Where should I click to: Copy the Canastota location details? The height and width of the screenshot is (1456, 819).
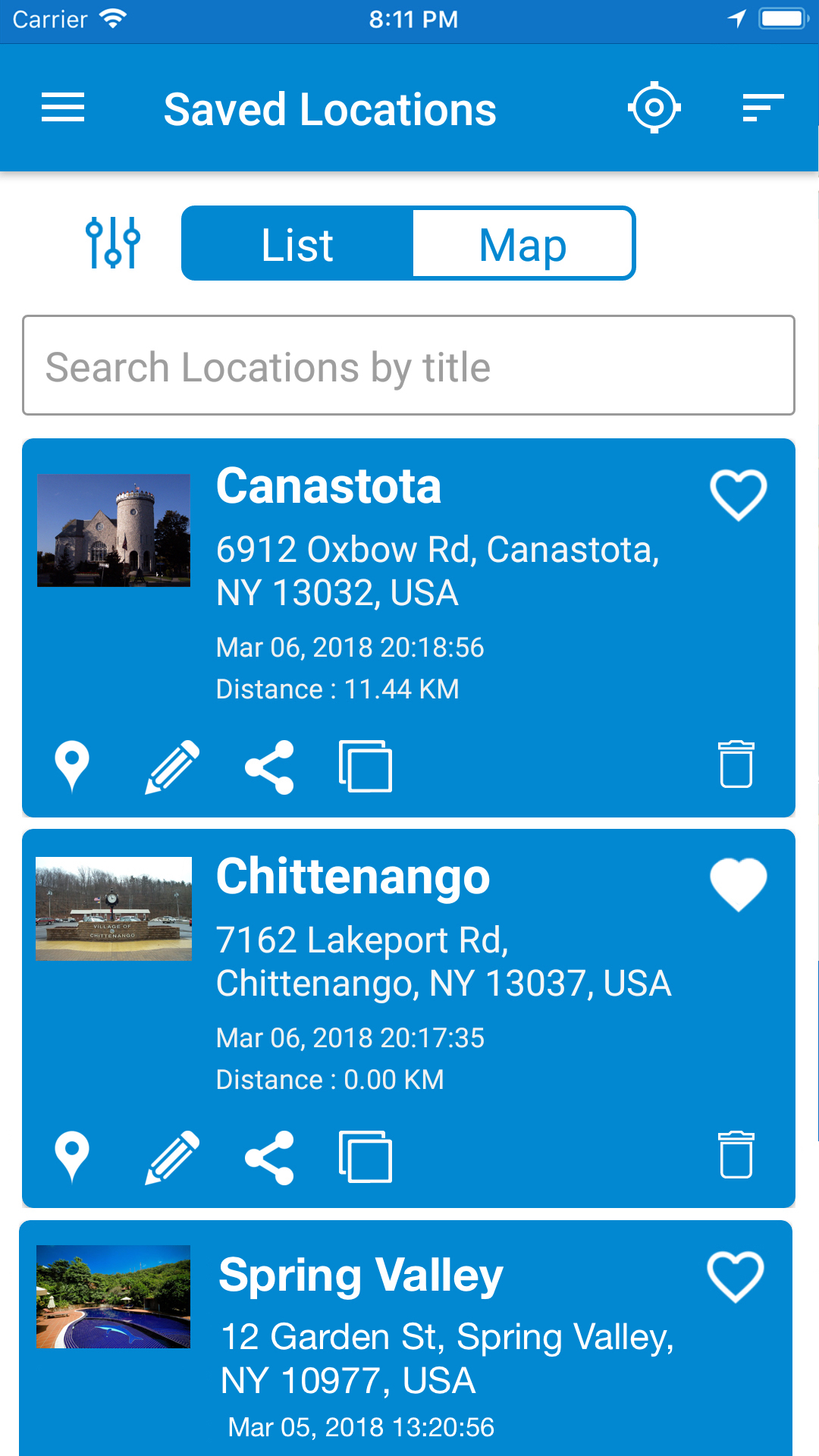tap(366, 766)
